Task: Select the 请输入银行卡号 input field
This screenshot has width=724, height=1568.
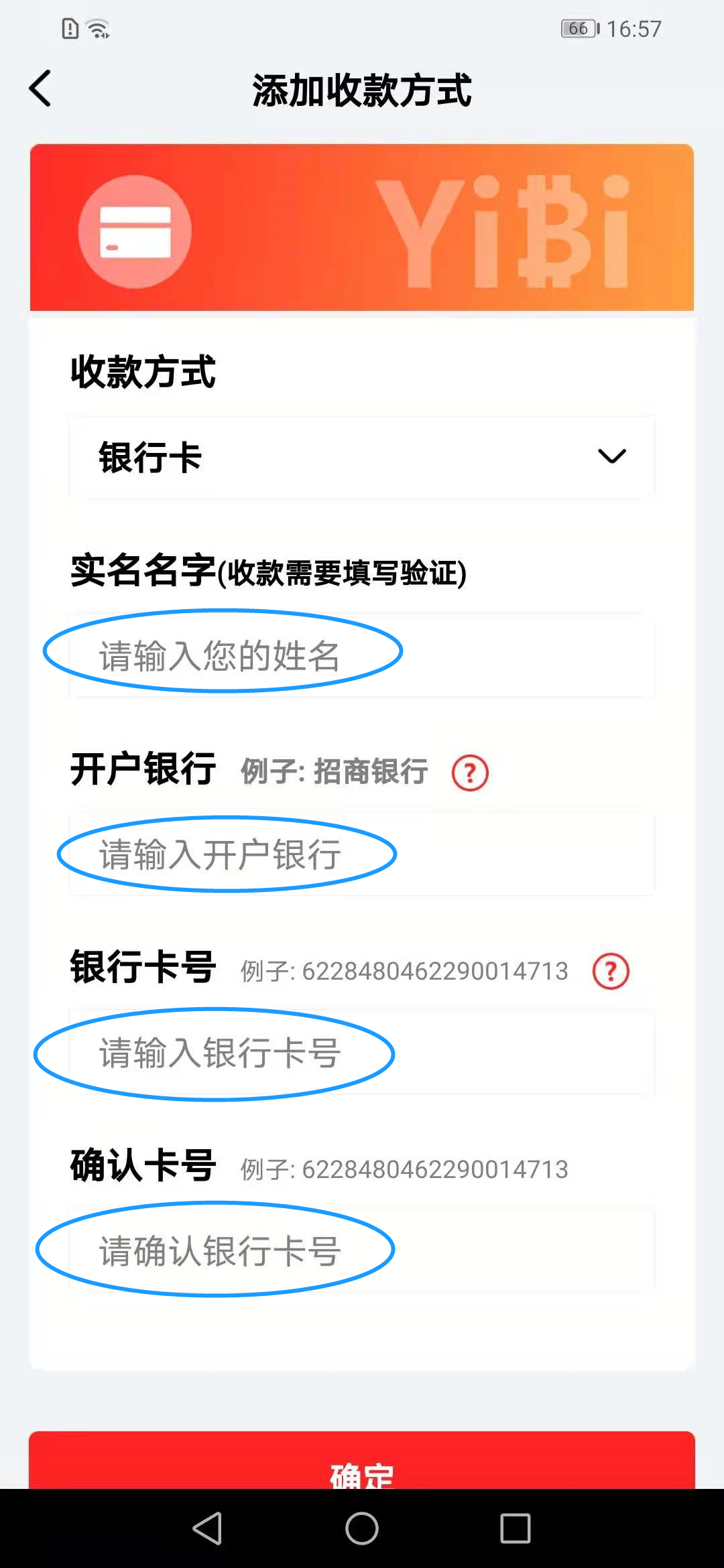Action: [362, 1053]
